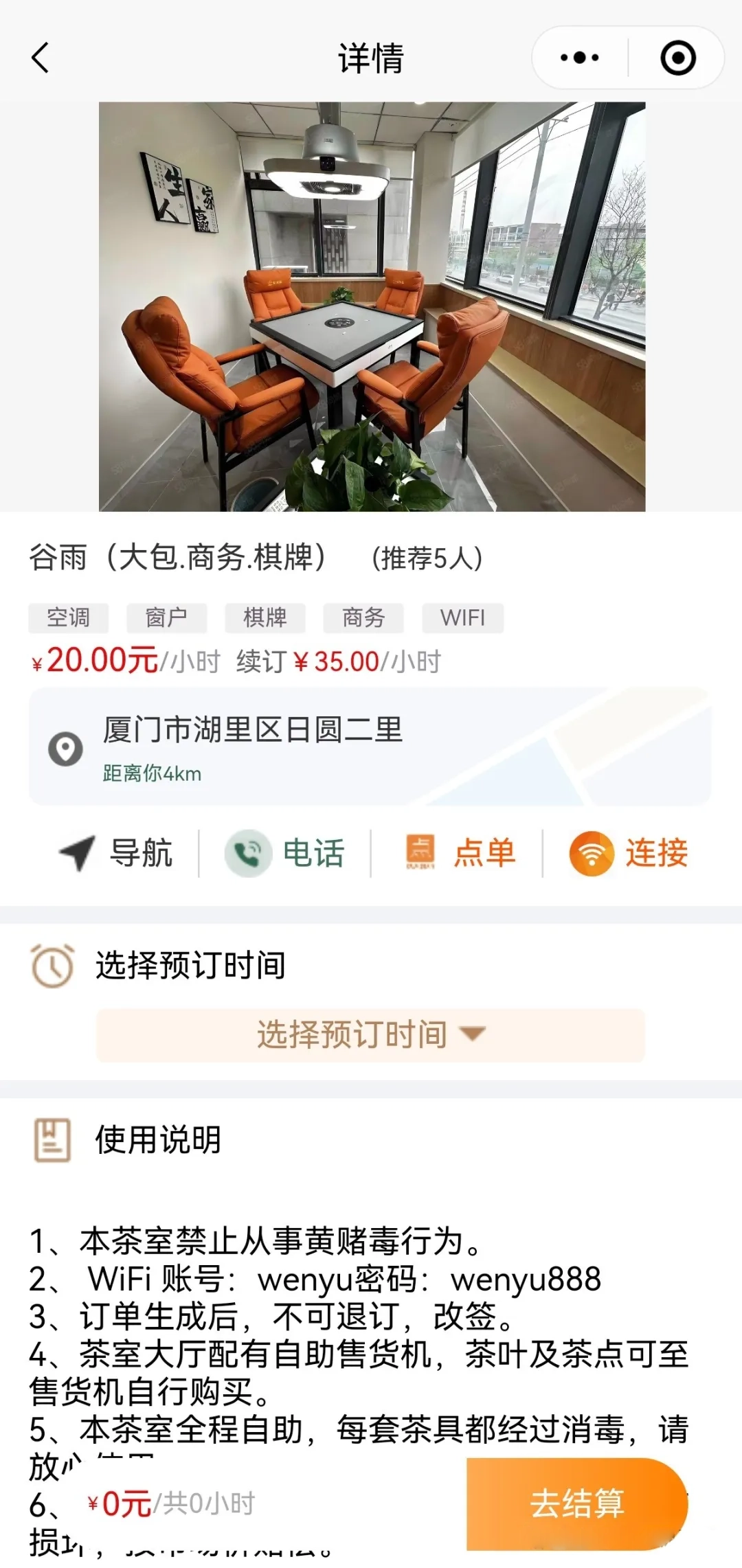Go back using the top-left arrow
This screenshot has width=742, height=1568.
click(41, 58)
